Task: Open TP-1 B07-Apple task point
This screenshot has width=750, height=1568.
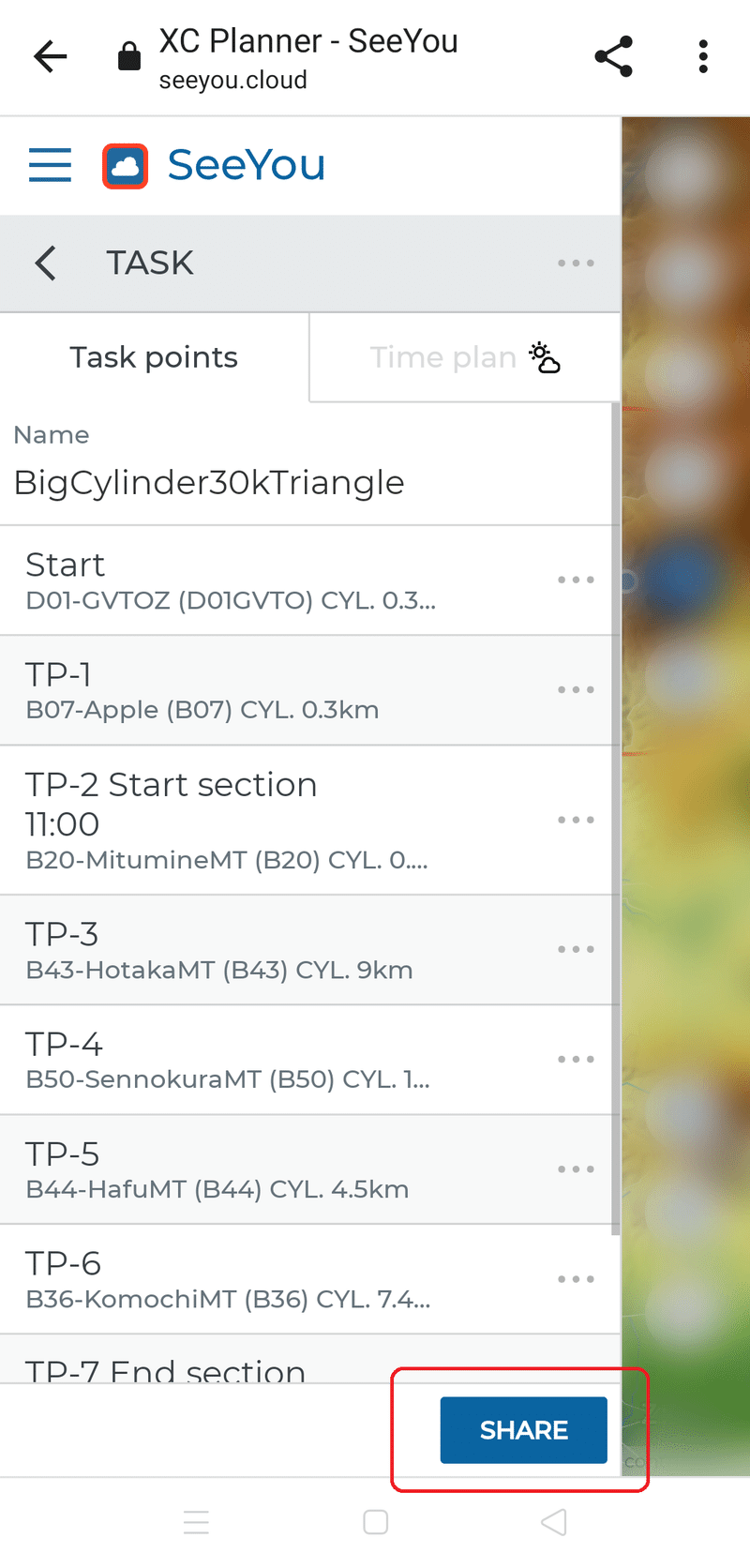Action: coord(202,690)
